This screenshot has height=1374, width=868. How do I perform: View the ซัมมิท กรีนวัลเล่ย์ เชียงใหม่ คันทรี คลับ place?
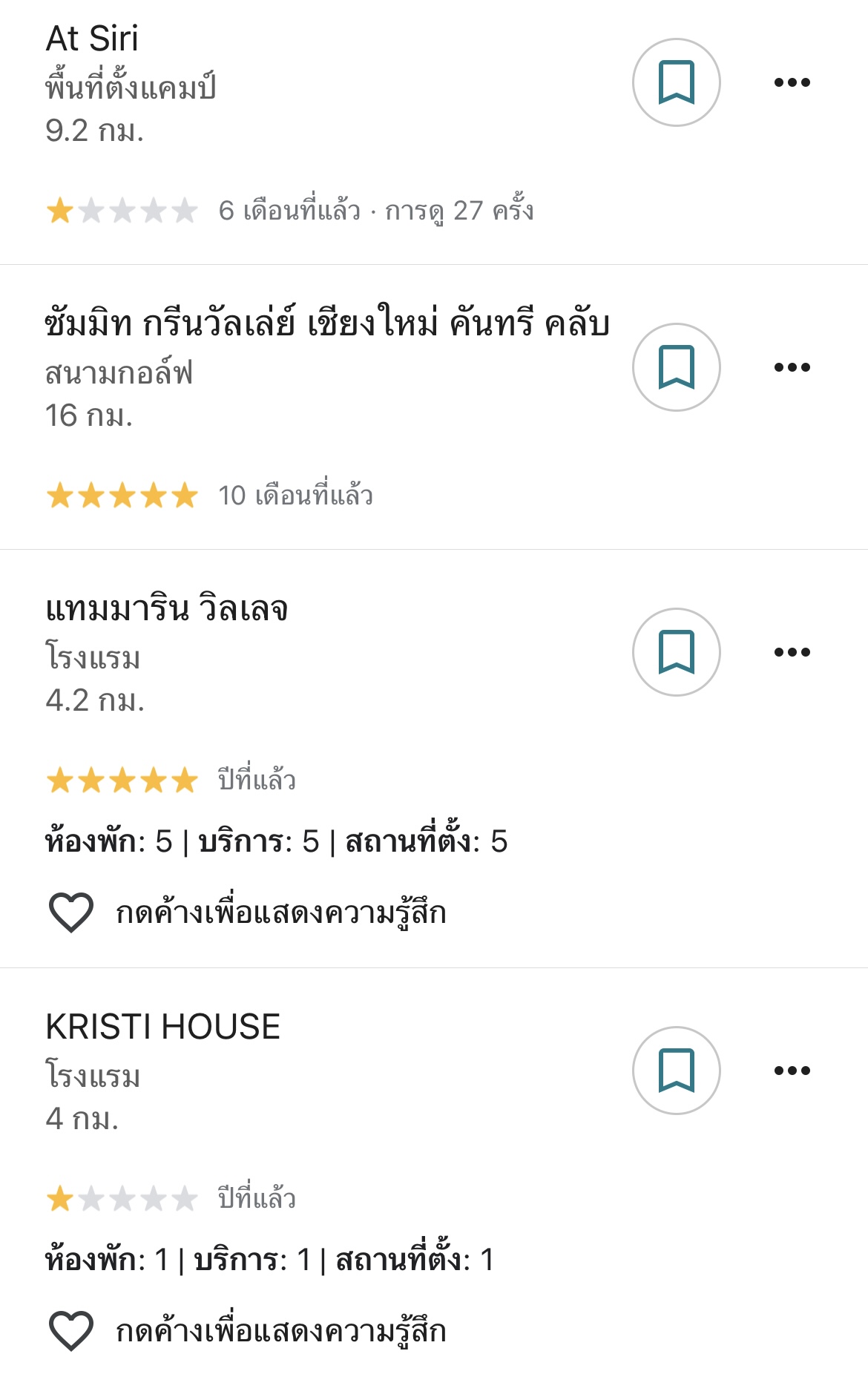coord(327,324)
